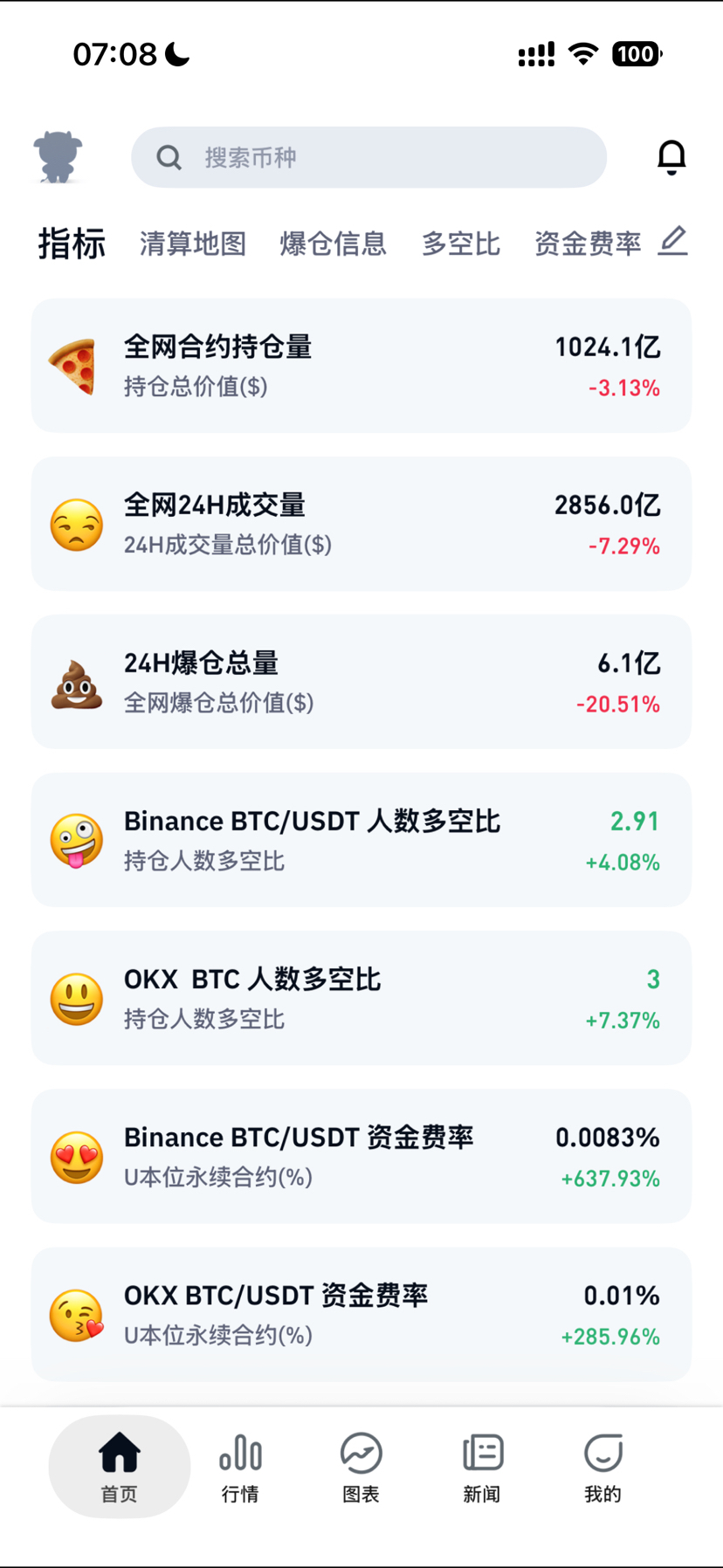Screen dimensions: 723x1568
Task: Open the notifications bell
Action: [x=671, y=157]
